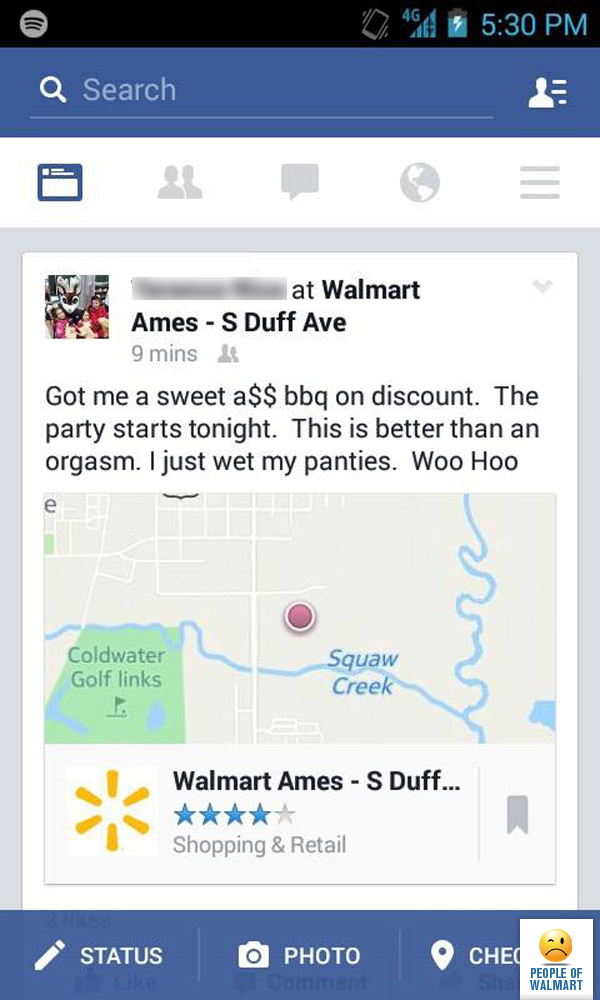Screen dimensions: 600x1000
Task: Open the check-in location map
Action: 300,618
